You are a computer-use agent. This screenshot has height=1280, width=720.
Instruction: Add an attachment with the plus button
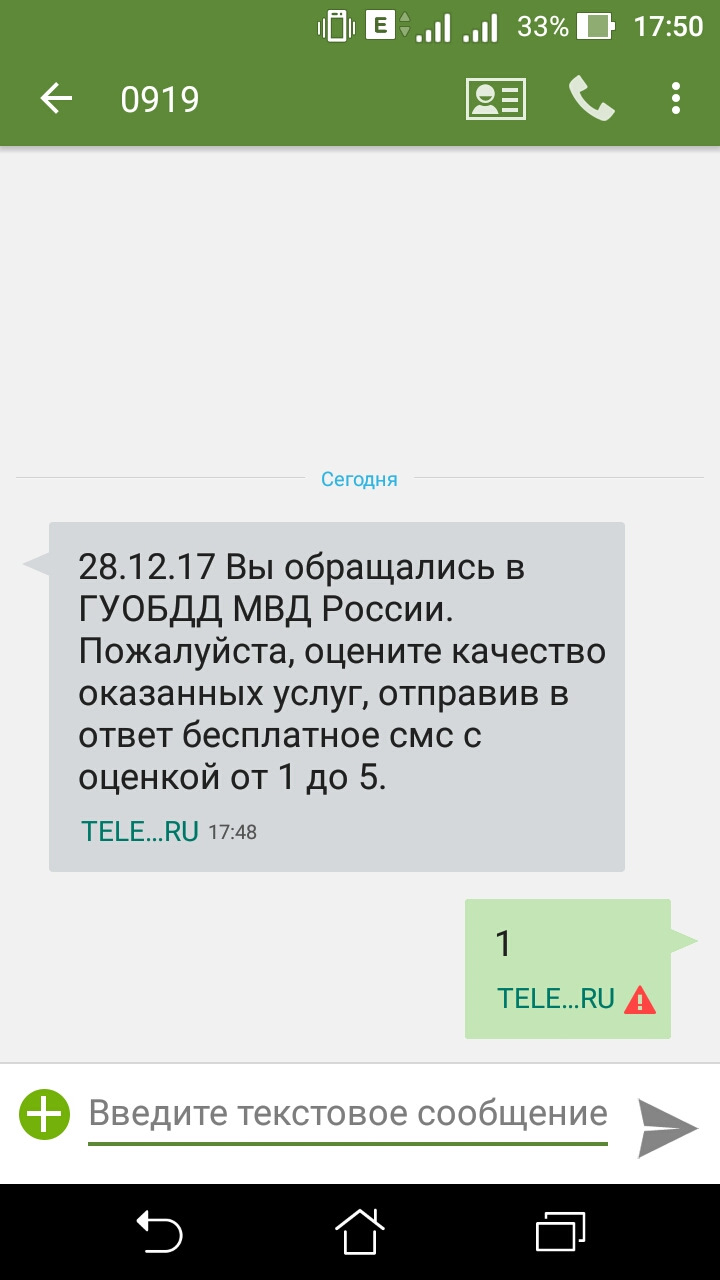tap(44, 1114)
